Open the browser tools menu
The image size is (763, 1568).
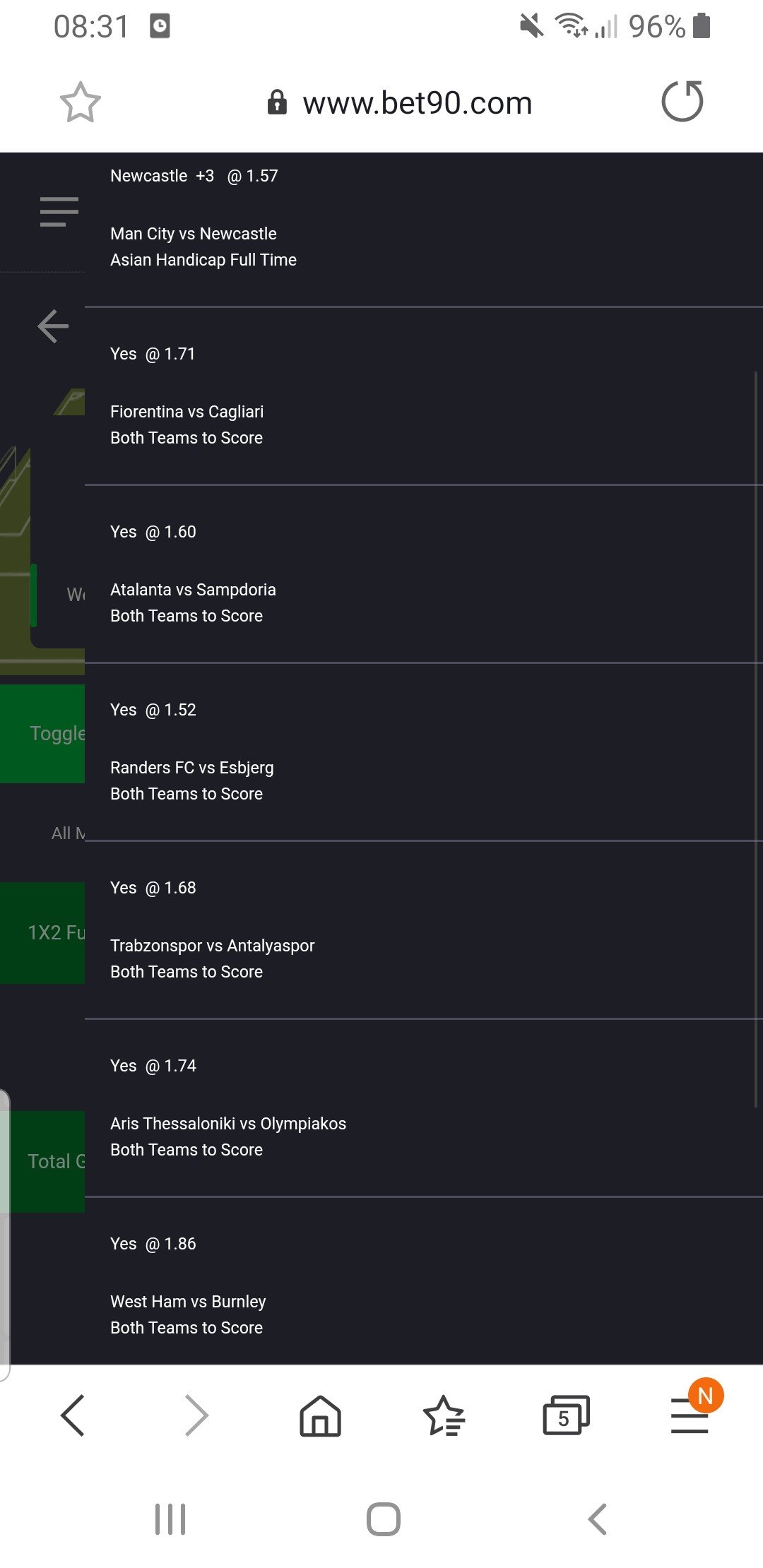[690, 1415]
